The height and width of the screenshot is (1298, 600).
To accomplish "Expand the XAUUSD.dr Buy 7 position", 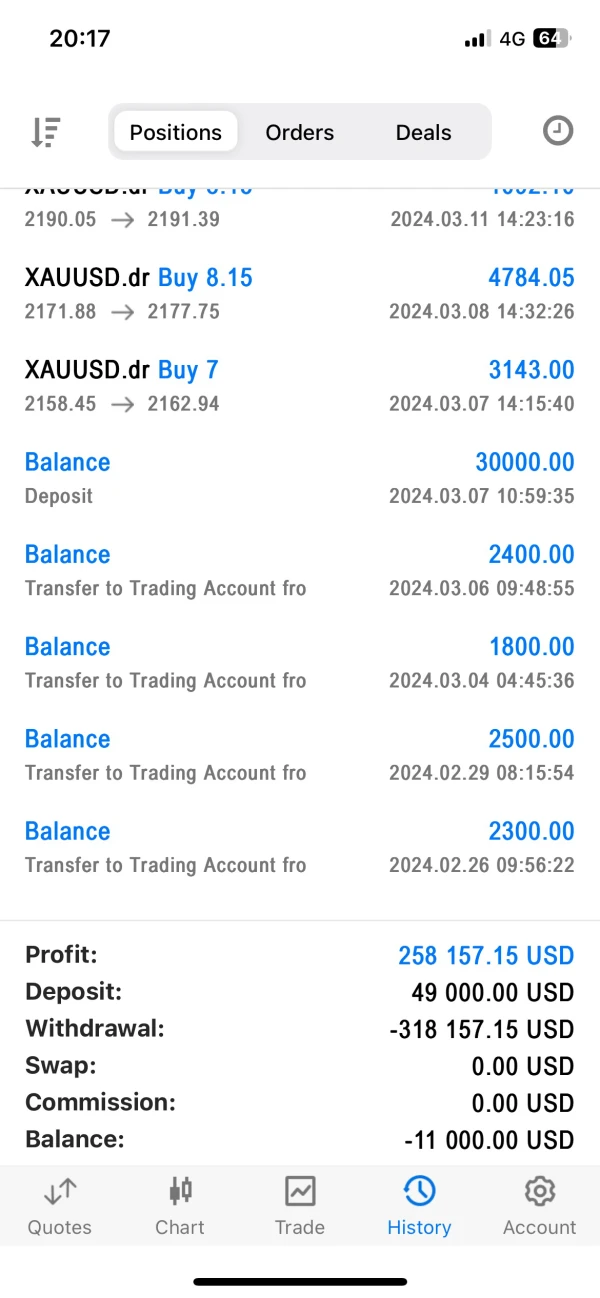I will [x=300, y=386].
